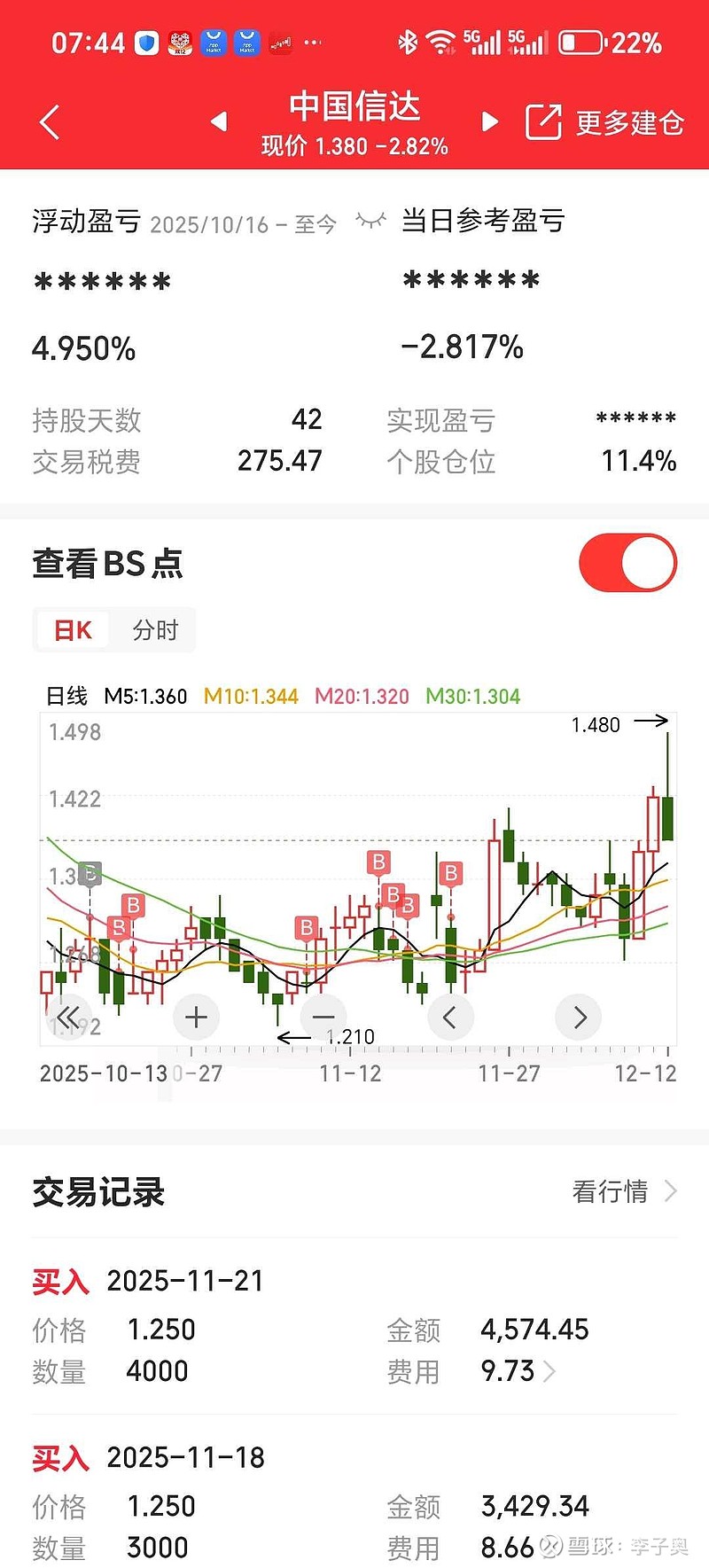Screen dimensions: 709x1568
Task: Go back from the 中国信达 page
Action: [x=50, y=122]
